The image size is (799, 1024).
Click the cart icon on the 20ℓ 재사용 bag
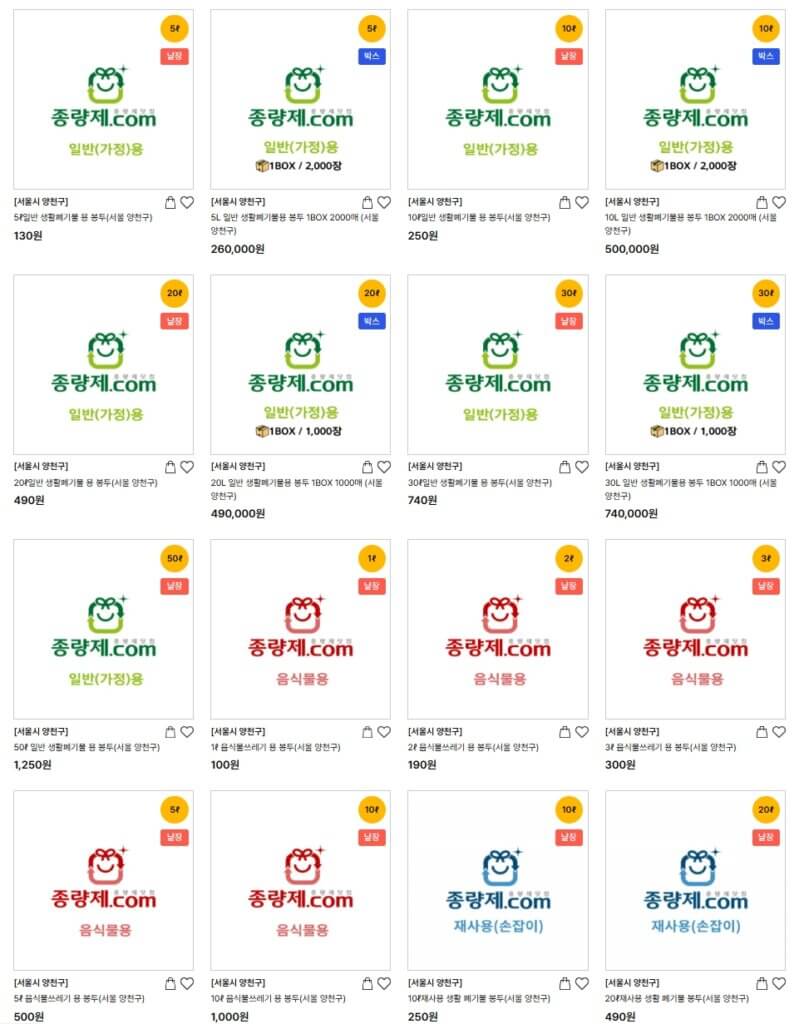pyautogui.click(x=761, y=983)
